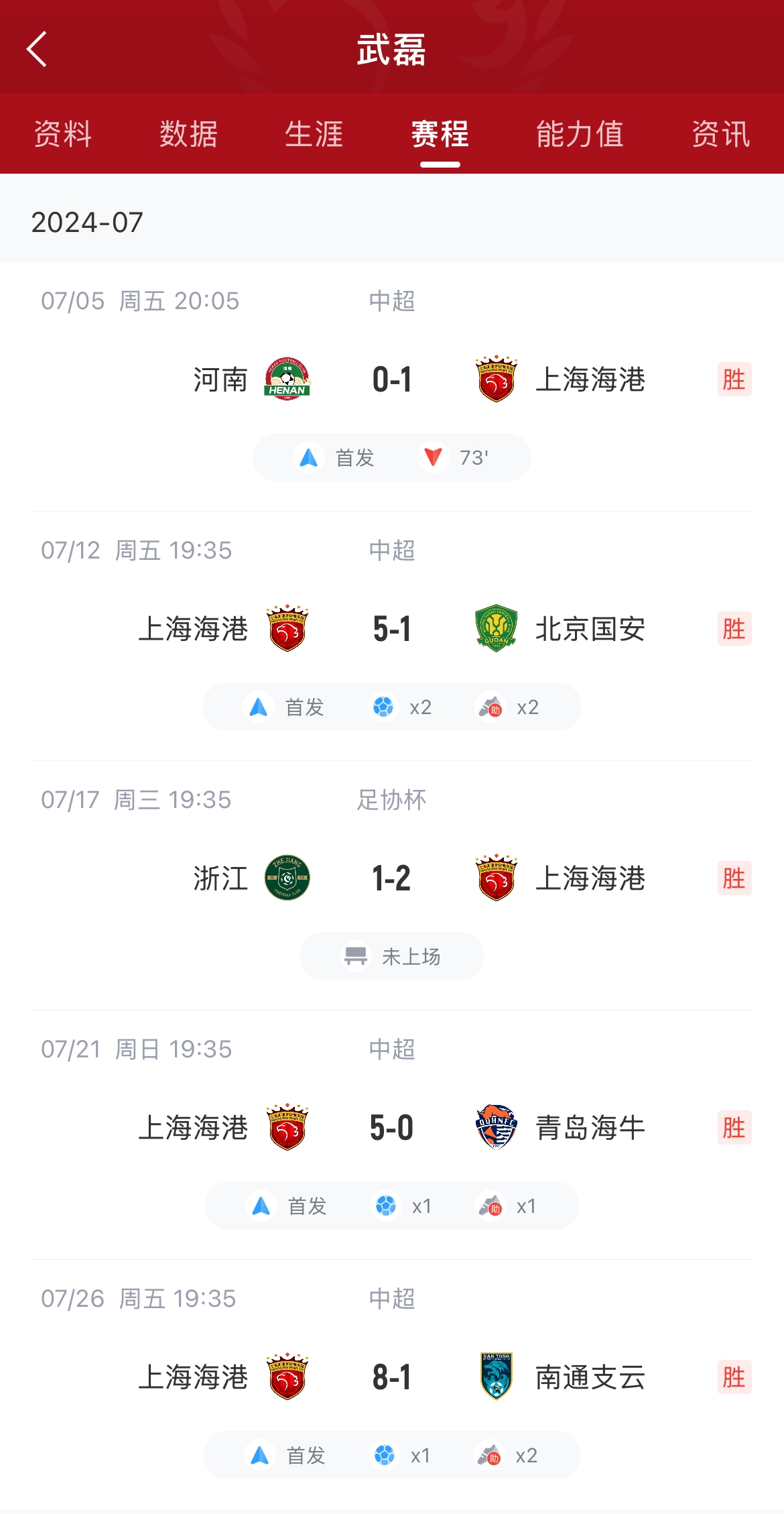View the 浙江 vs 上海海港 足协杯 match
This screenshot has width=784, height=1514.
click(392, 878)
